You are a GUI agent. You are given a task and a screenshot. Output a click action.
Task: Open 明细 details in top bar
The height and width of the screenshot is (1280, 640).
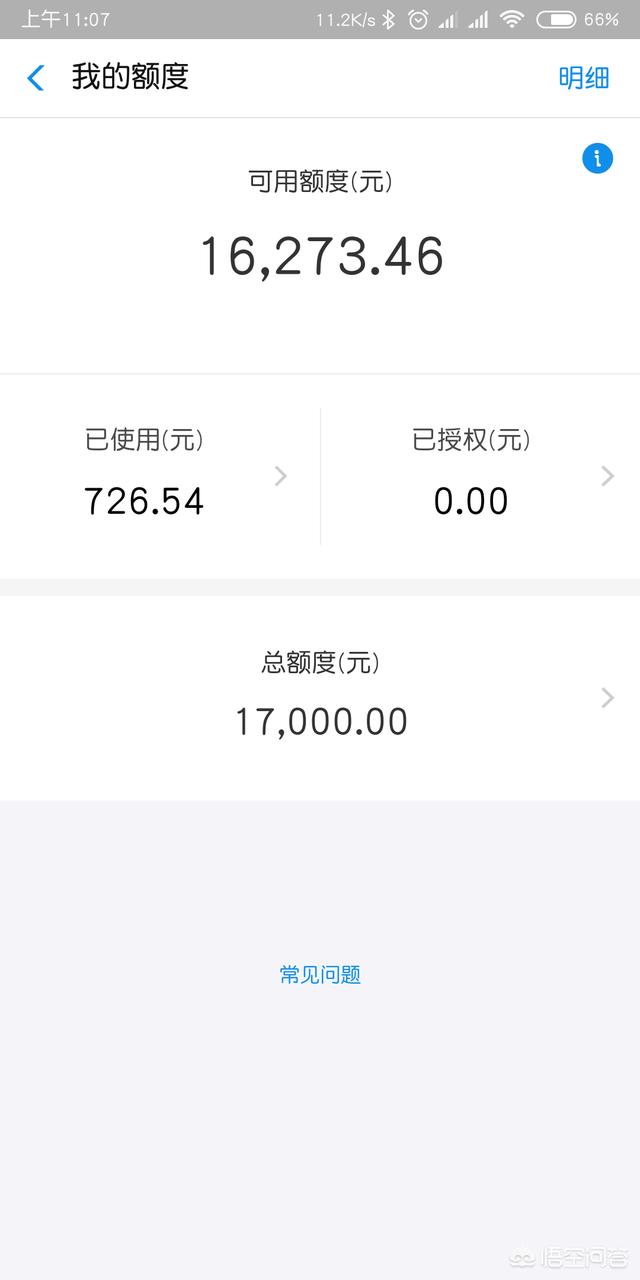(x=583, y=78)
